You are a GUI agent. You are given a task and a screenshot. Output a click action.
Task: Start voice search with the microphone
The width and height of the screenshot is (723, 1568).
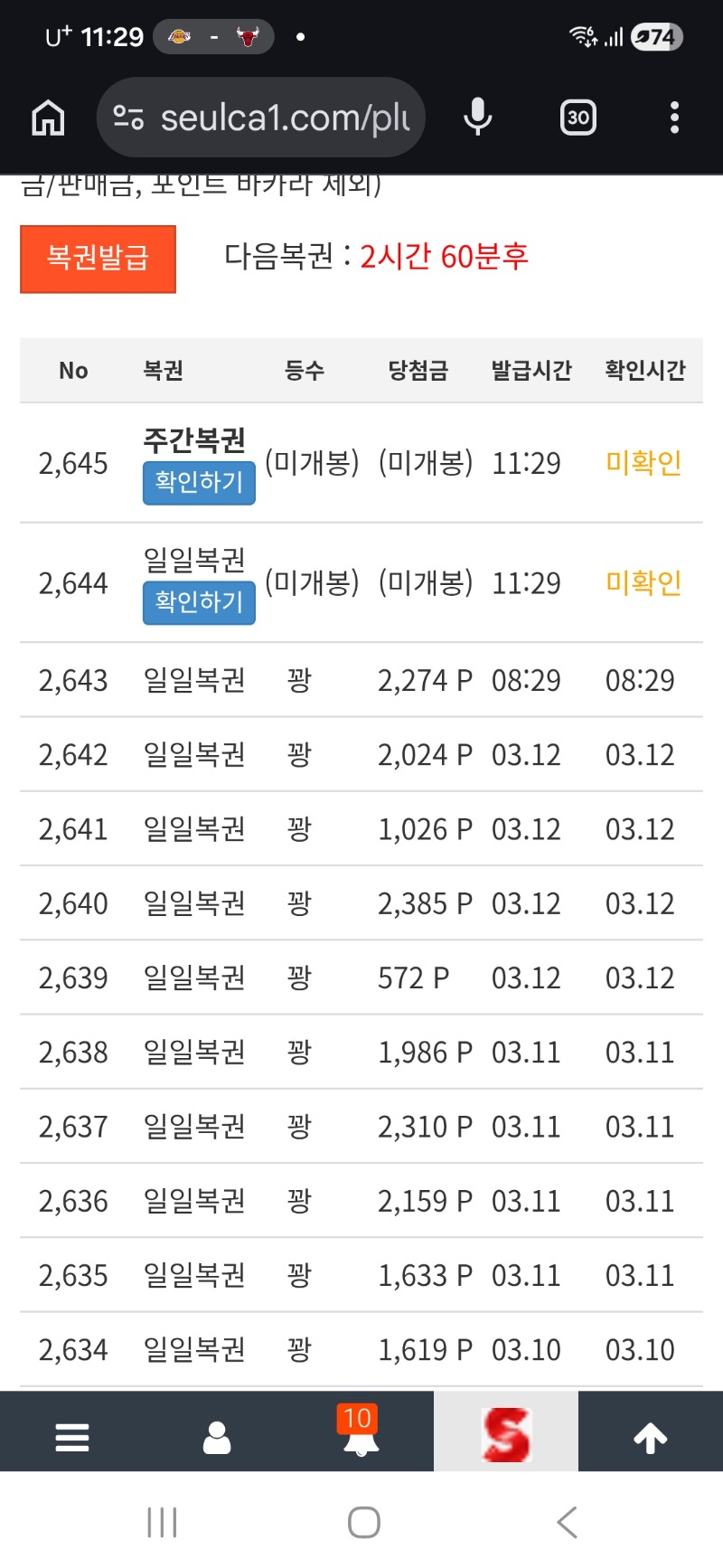point(477,118)
